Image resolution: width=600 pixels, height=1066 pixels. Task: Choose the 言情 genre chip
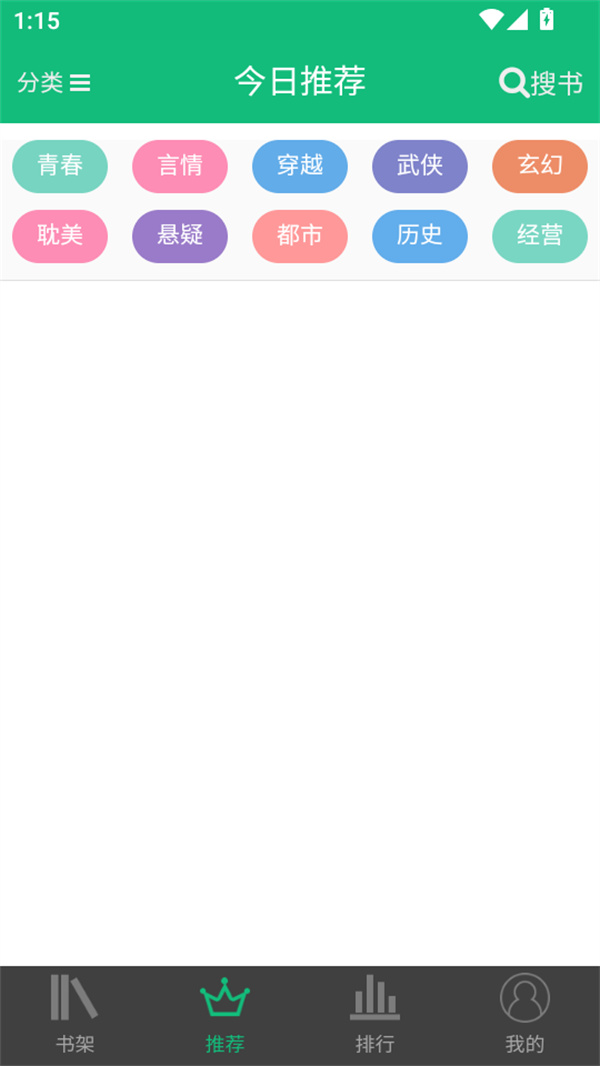coord(180,166)
